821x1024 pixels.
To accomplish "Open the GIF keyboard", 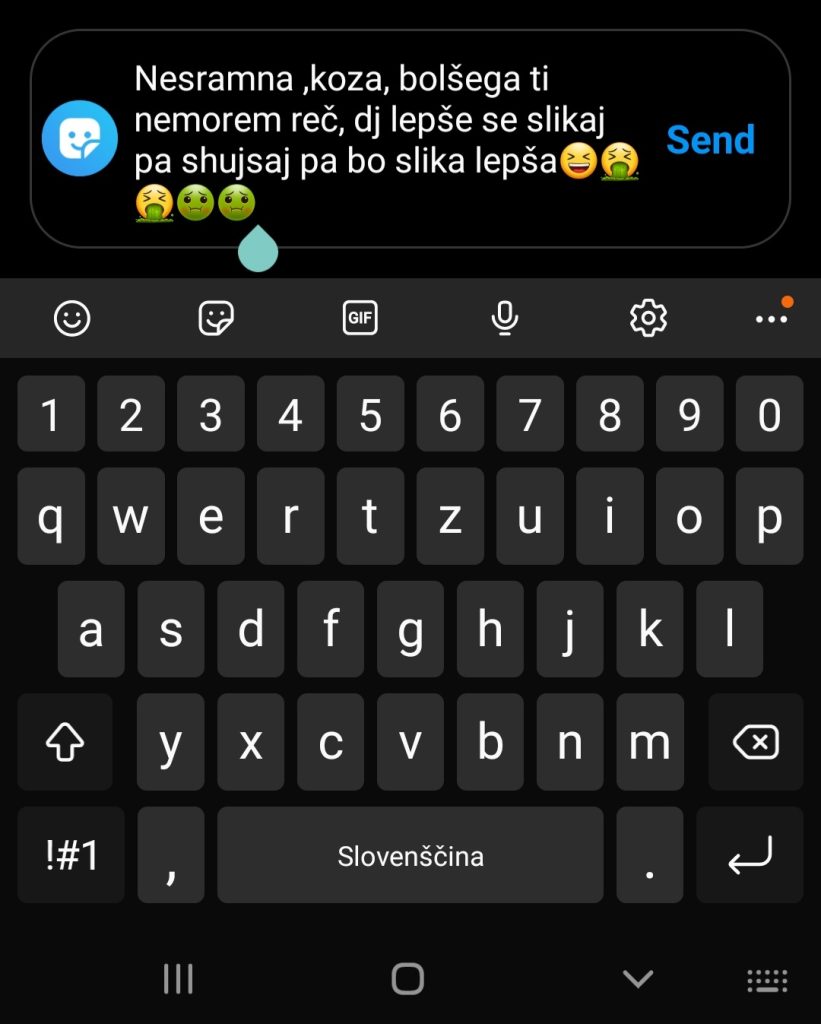I will pos(360,318).
